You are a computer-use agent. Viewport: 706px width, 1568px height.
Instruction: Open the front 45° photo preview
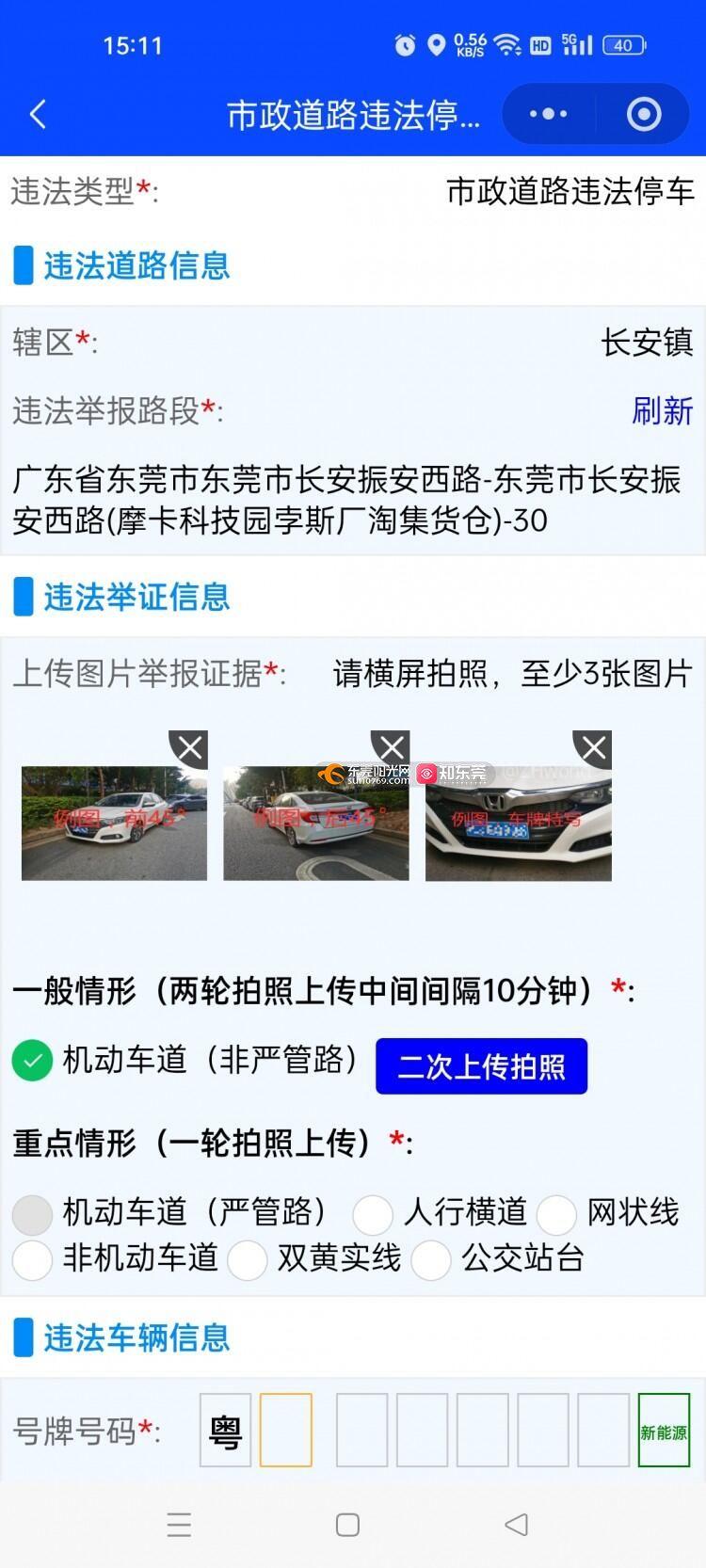coord(114,824)
